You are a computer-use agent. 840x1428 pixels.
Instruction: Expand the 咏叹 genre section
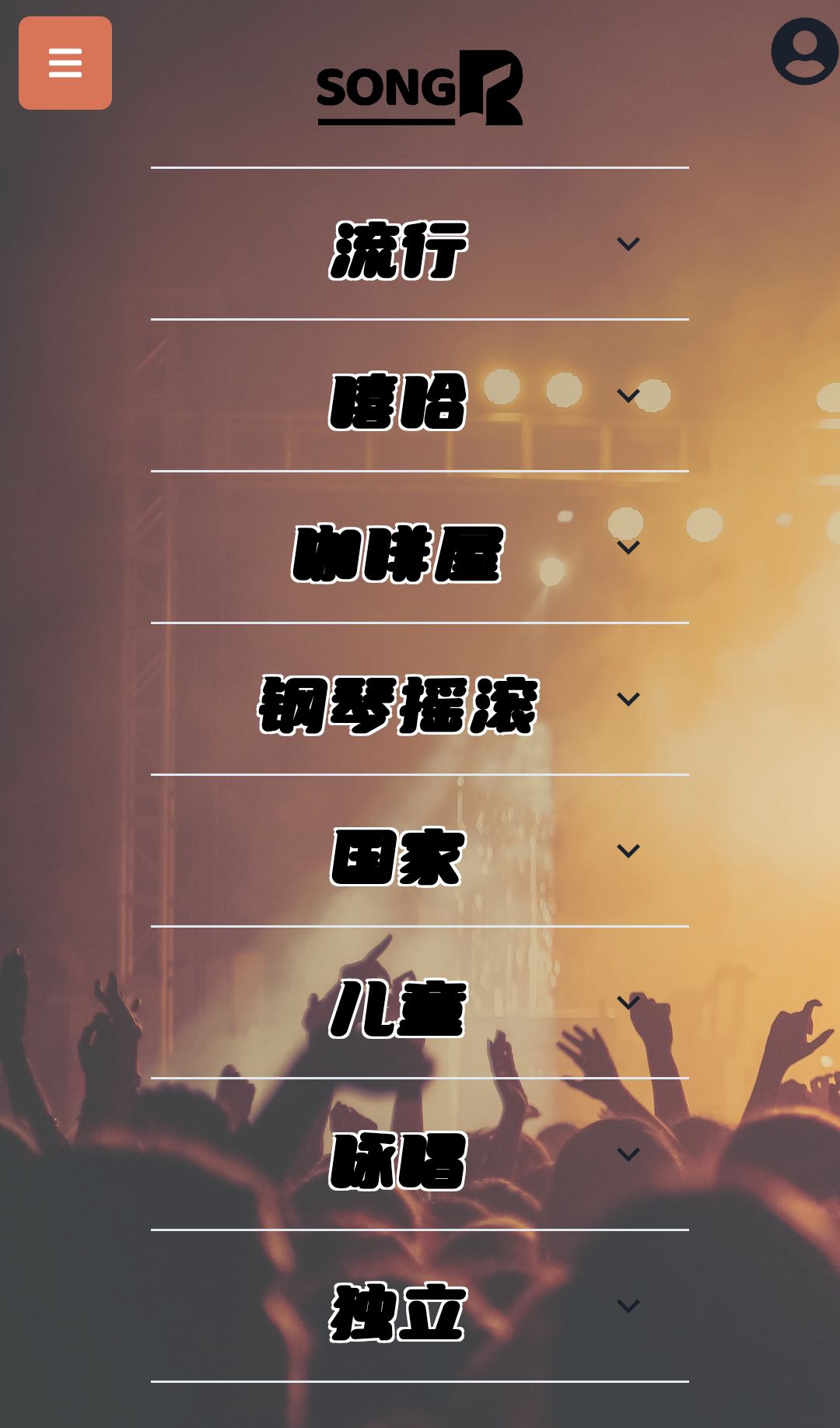pyautogui.click(x=628, y=1155)
